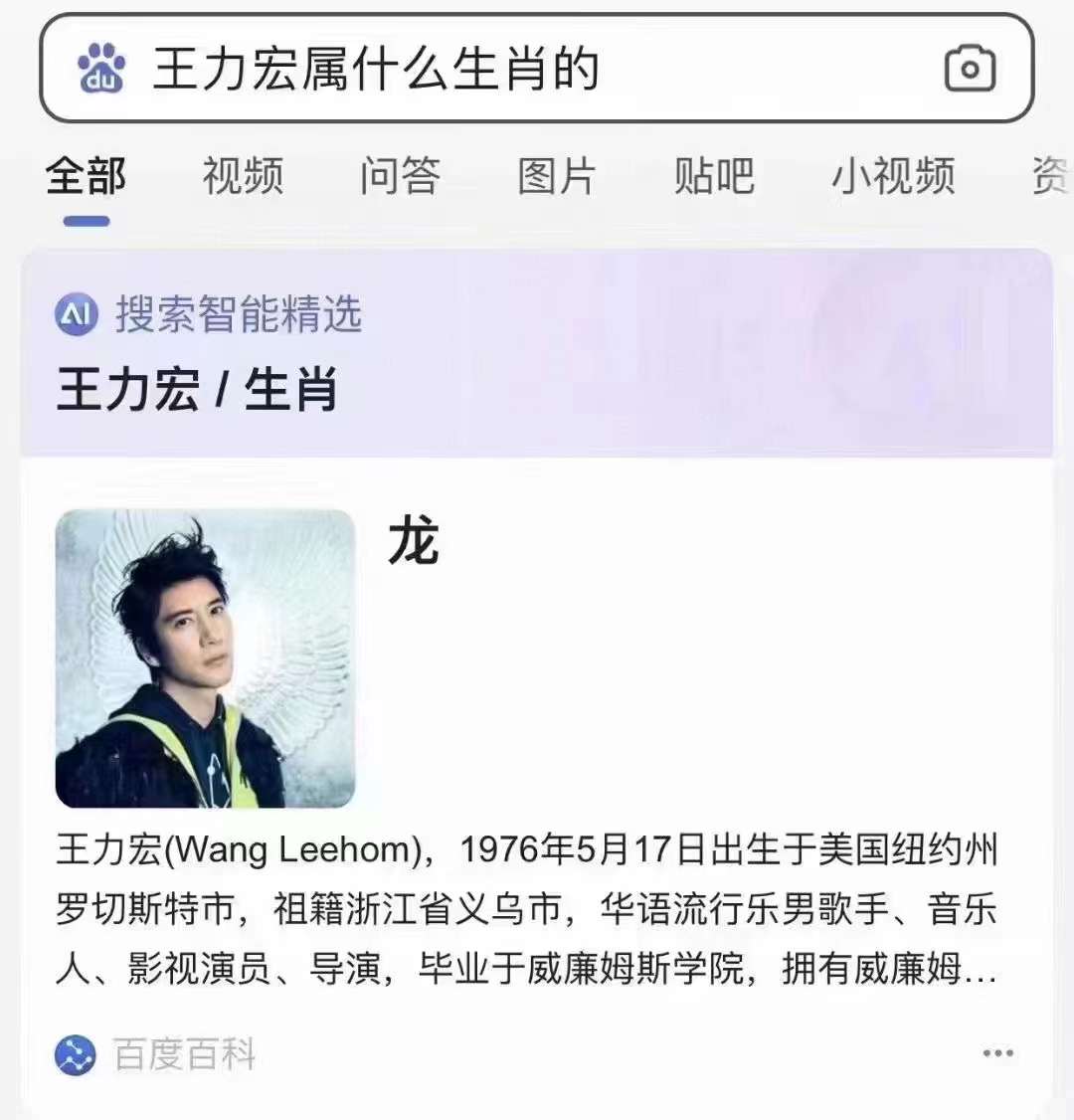Viewport: 1074px width, 1120px height.
Task: Open the three-dot more options menu
Action: tap(997, 1053)
